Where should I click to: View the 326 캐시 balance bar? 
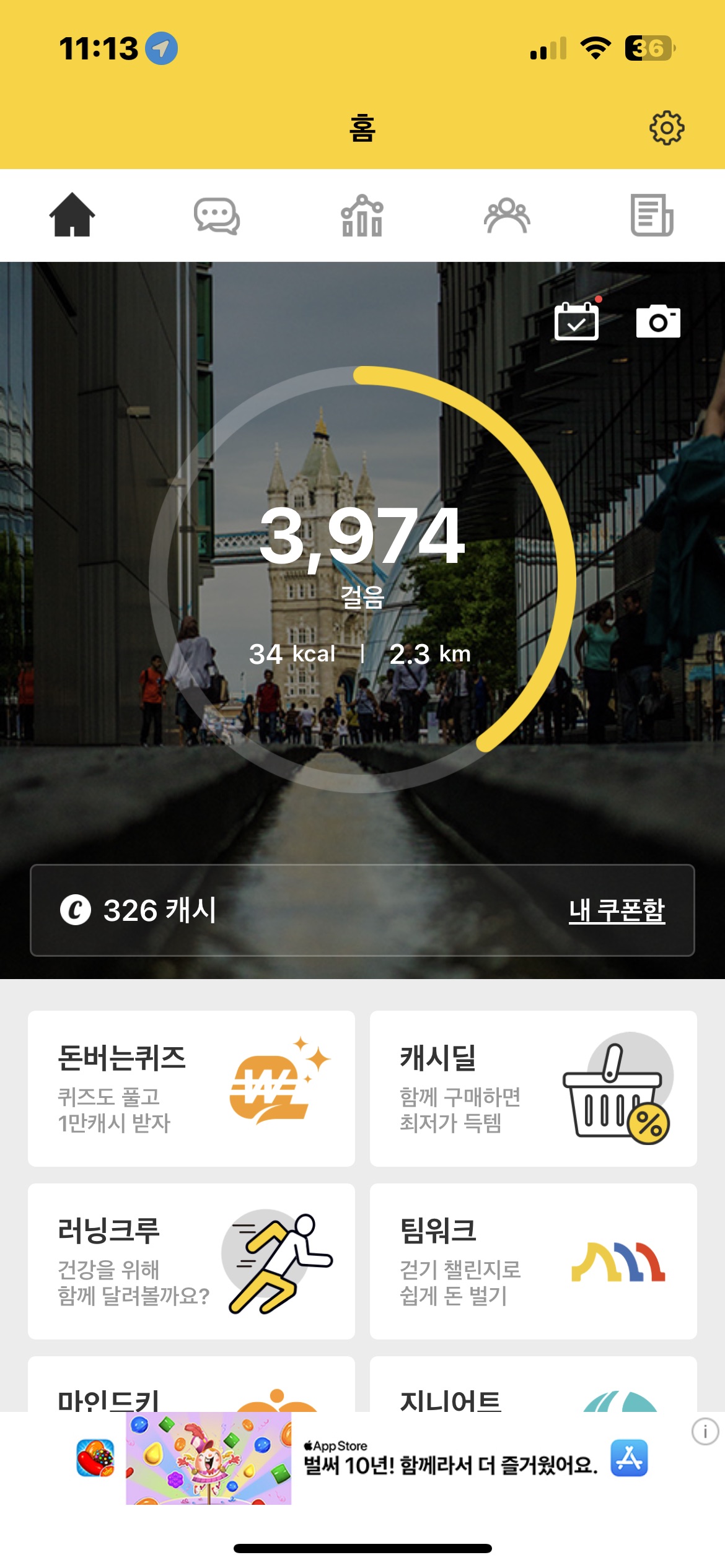click(x=248, y=910)
